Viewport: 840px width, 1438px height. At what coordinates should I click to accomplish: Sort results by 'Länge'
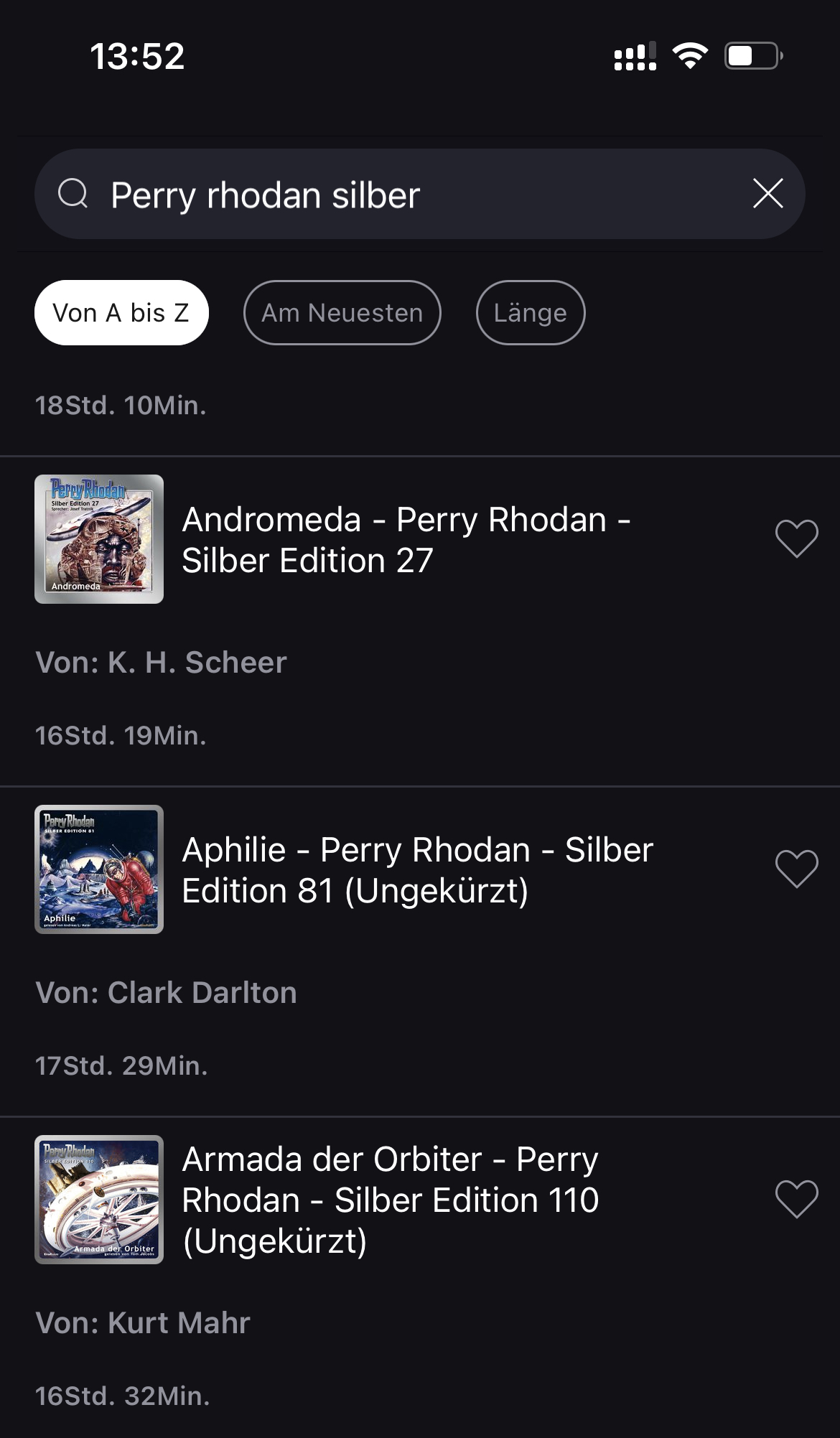tap(530, 313)
